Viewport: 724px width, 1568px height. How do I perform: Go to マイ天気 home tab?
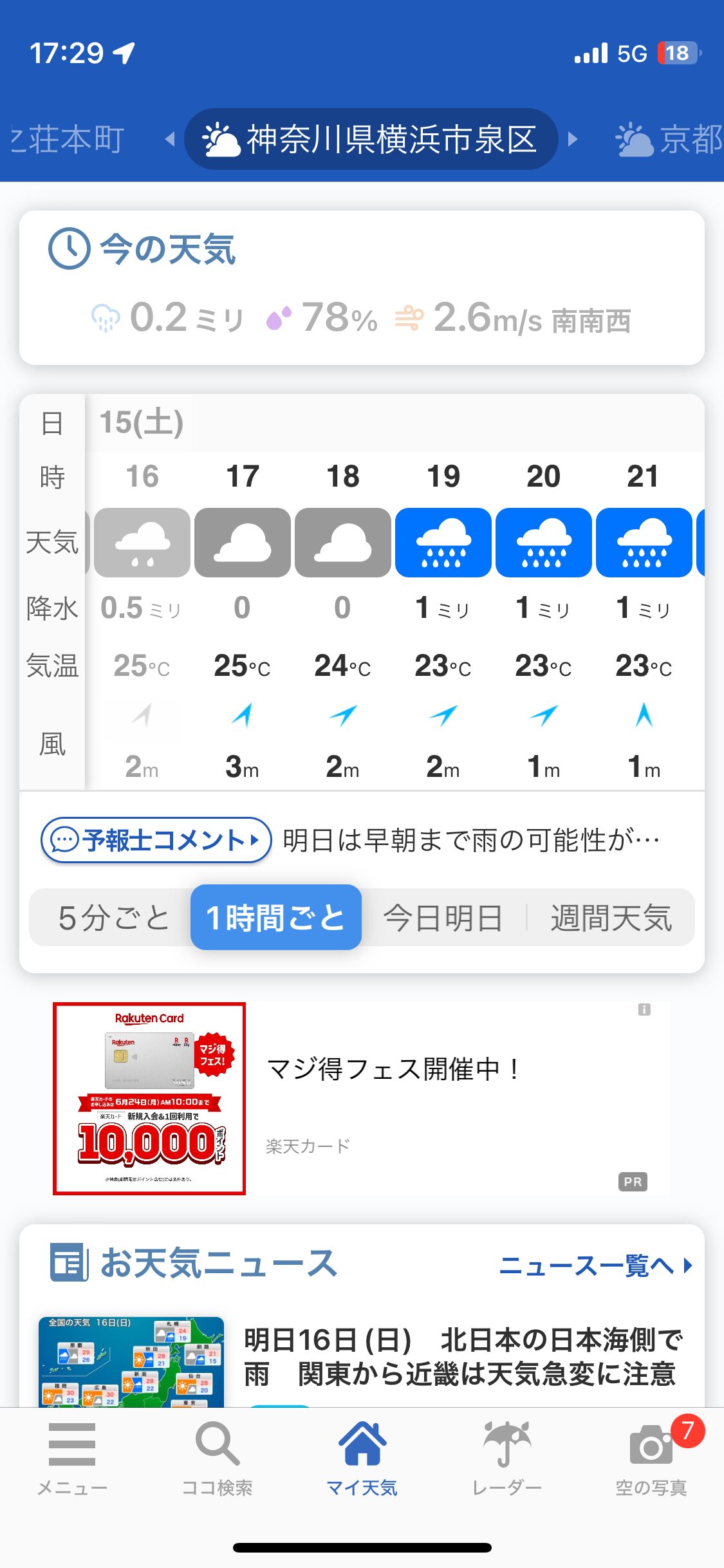(x=362, y=1459)
